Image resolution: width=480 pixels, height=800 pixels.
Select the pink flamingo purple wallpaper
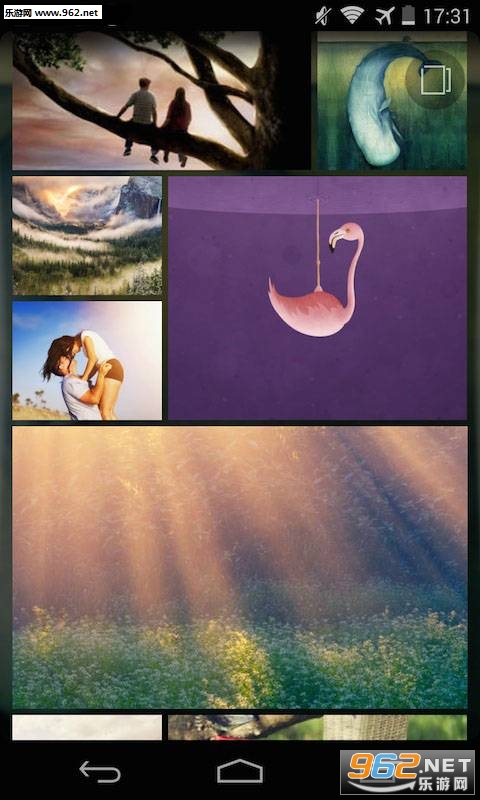point(317,297)
